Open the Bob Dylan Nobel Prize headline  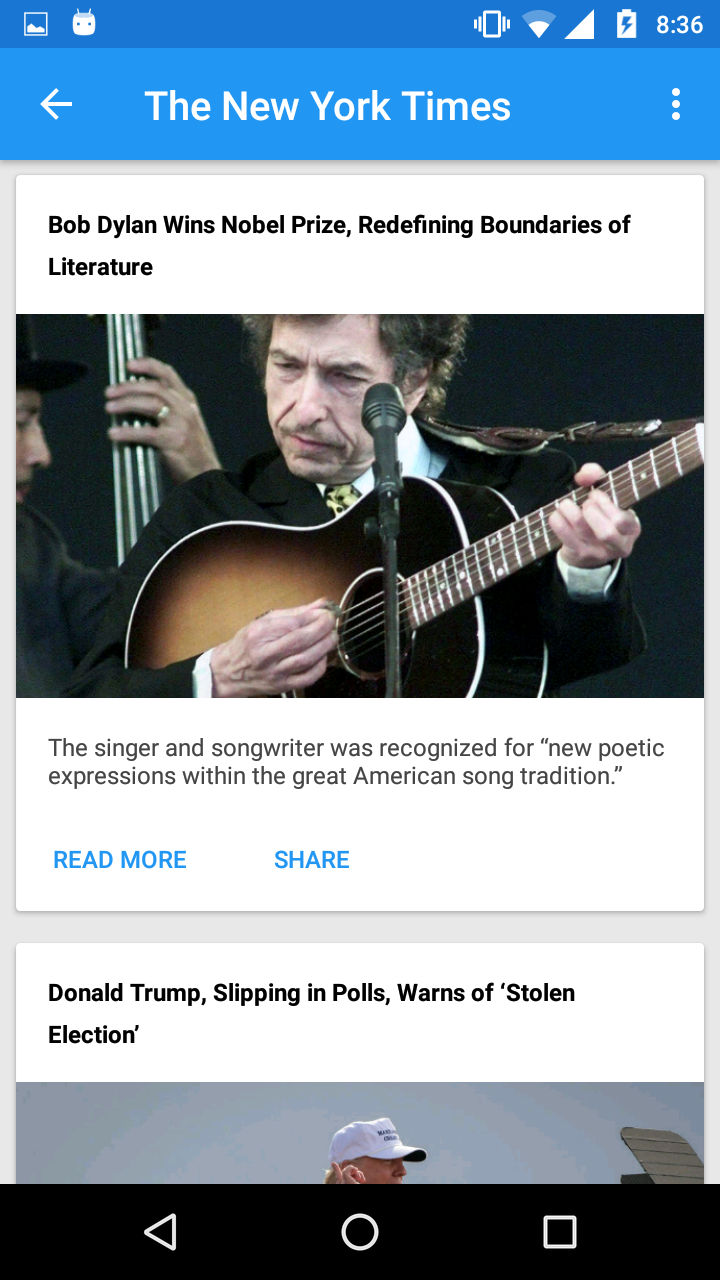[339, 245]
